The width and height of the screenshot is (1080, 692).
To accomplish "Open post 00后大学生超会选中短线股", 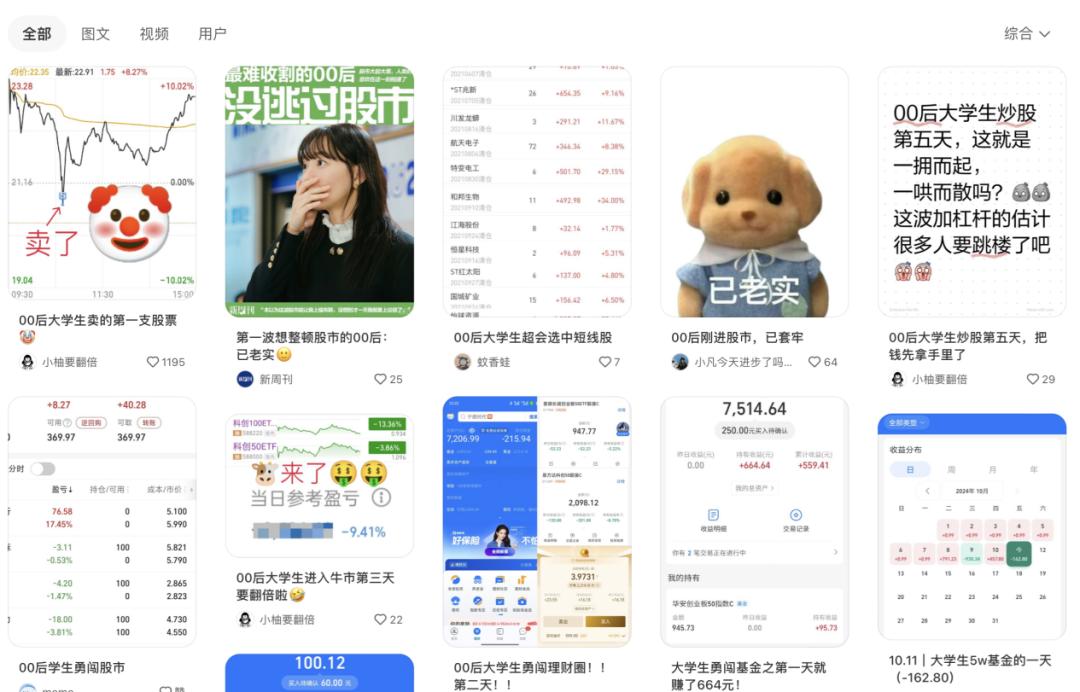I will point(537,192).
